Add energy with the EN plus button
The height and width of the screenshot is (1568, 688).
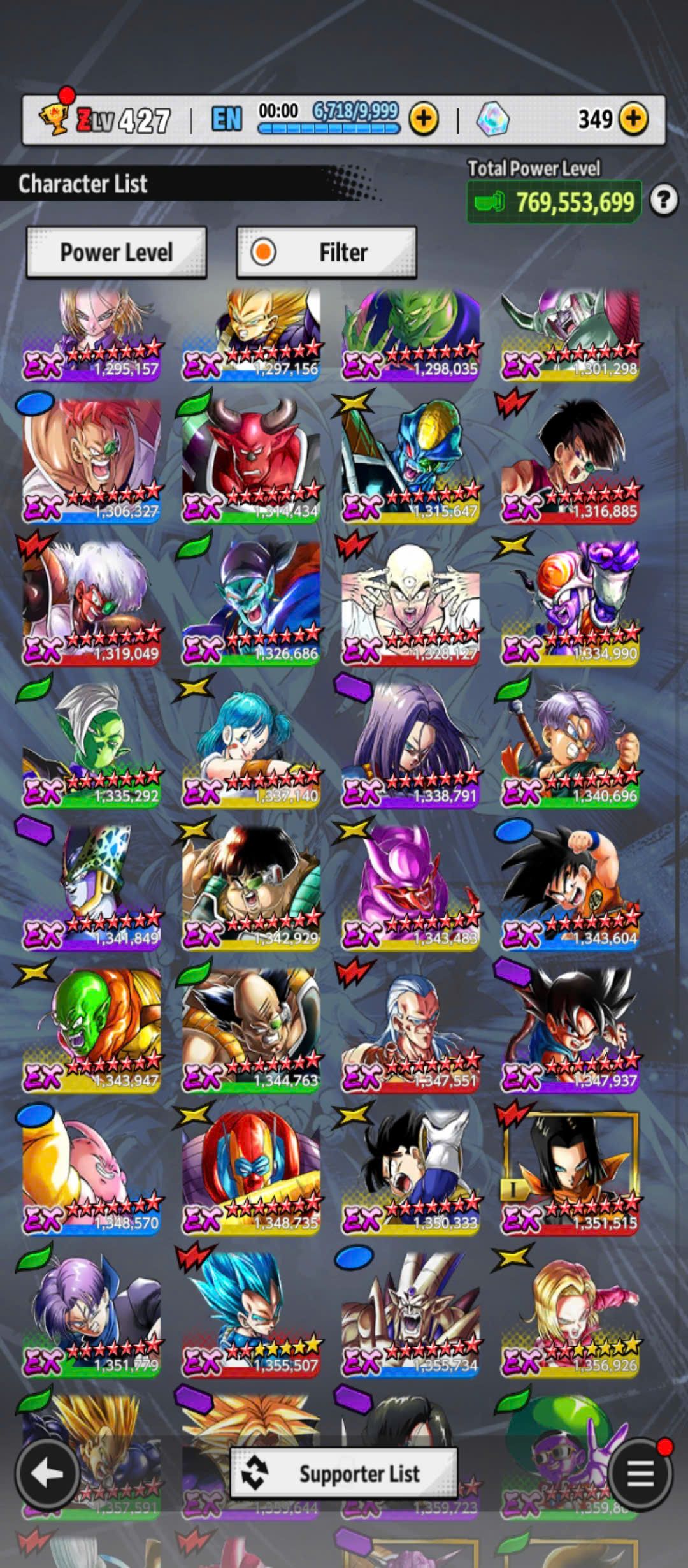pos(424,119)
